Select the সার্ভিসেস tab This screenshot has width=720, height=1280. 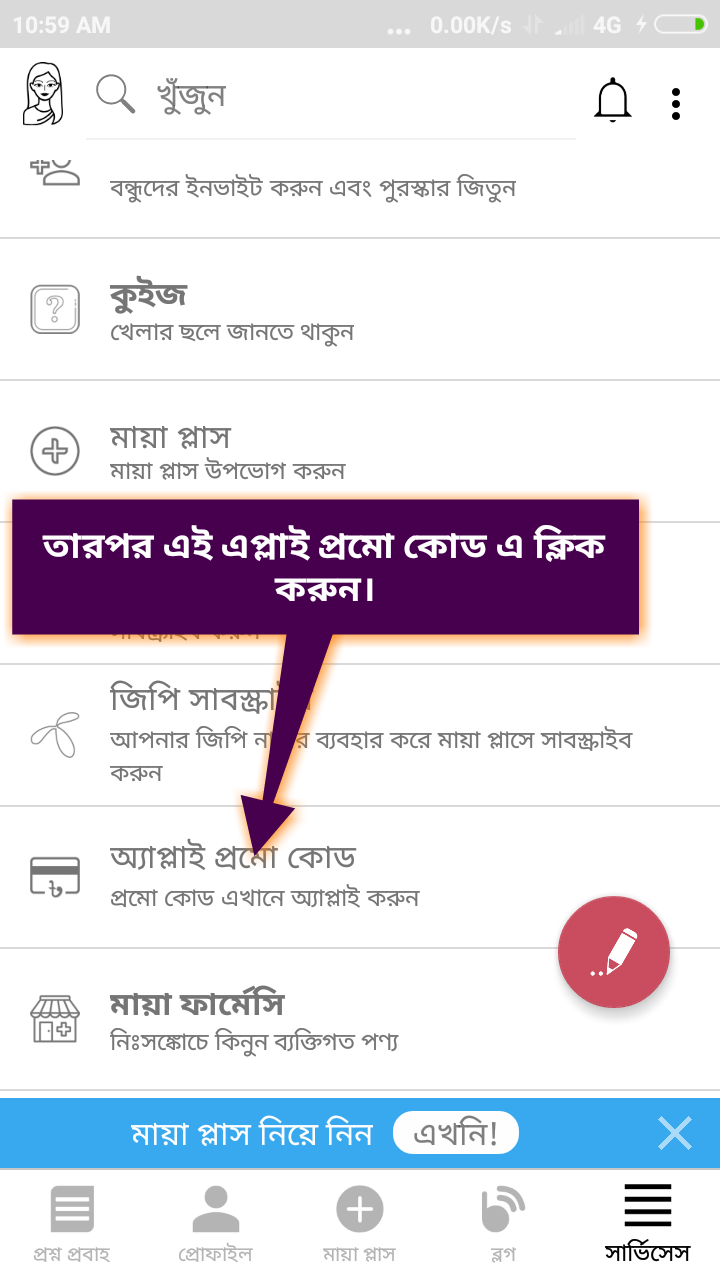coord(647,1224)
